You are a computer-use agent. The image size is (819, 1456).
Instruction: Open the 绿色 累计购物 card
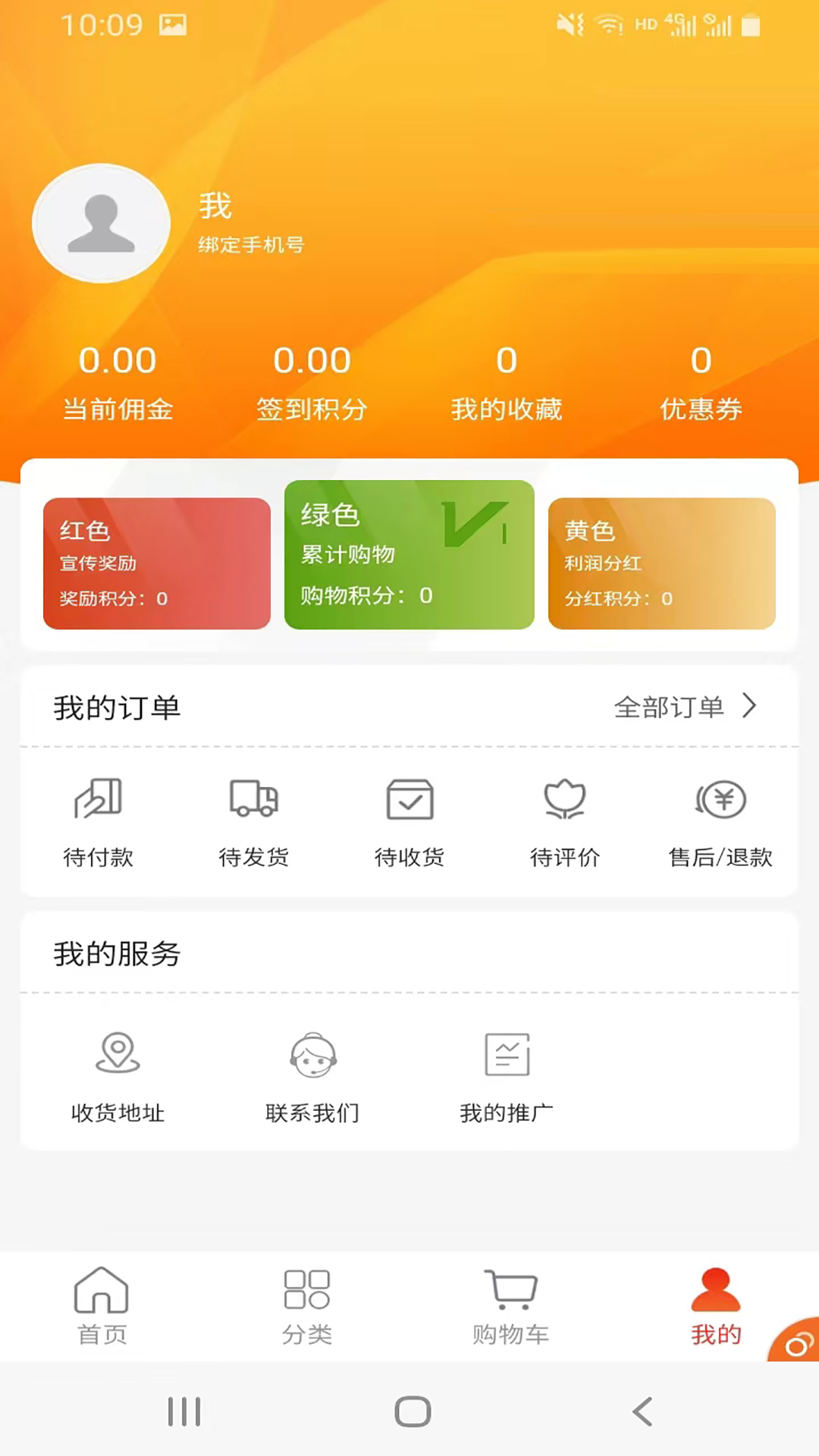point(409,554)
